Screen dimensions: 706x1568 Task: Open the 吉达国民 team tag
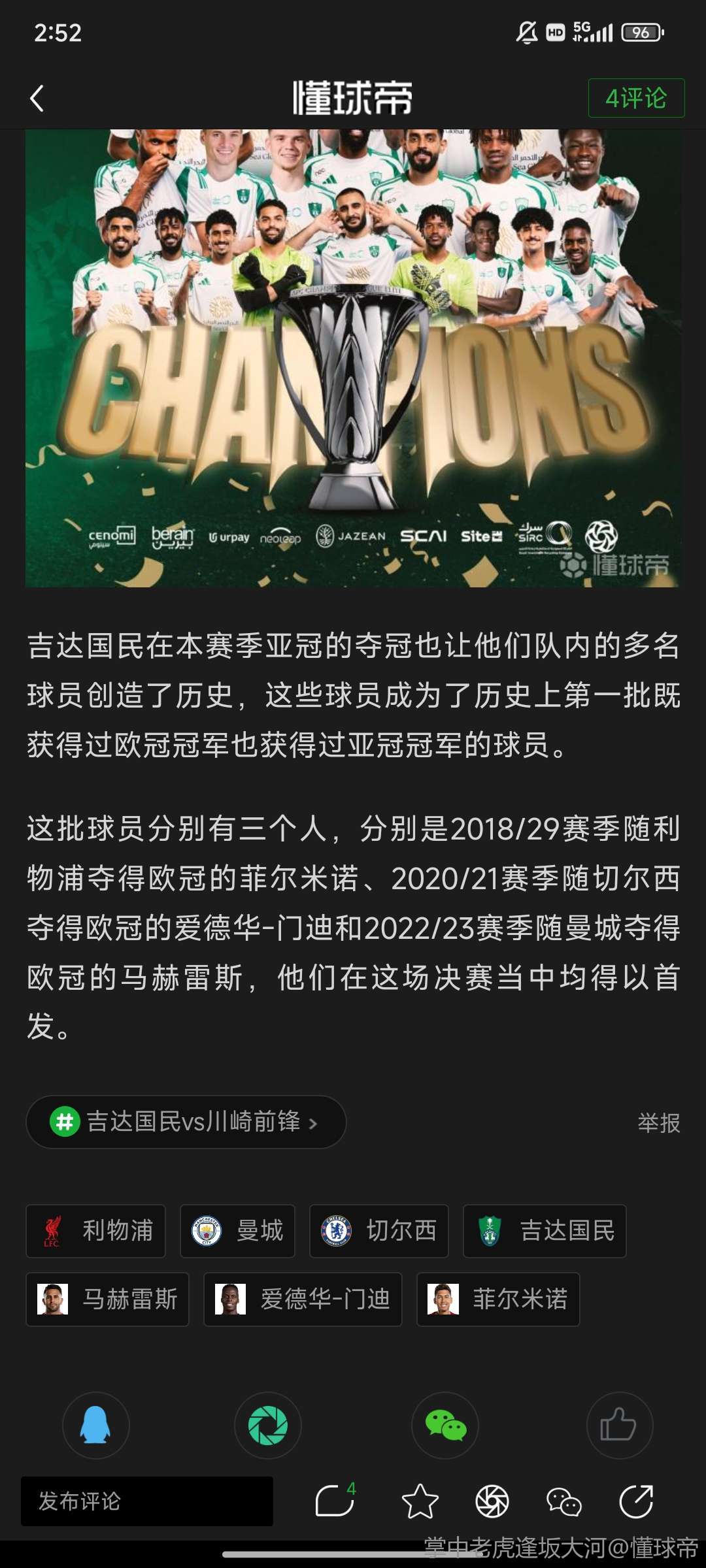pos(545,1231)
